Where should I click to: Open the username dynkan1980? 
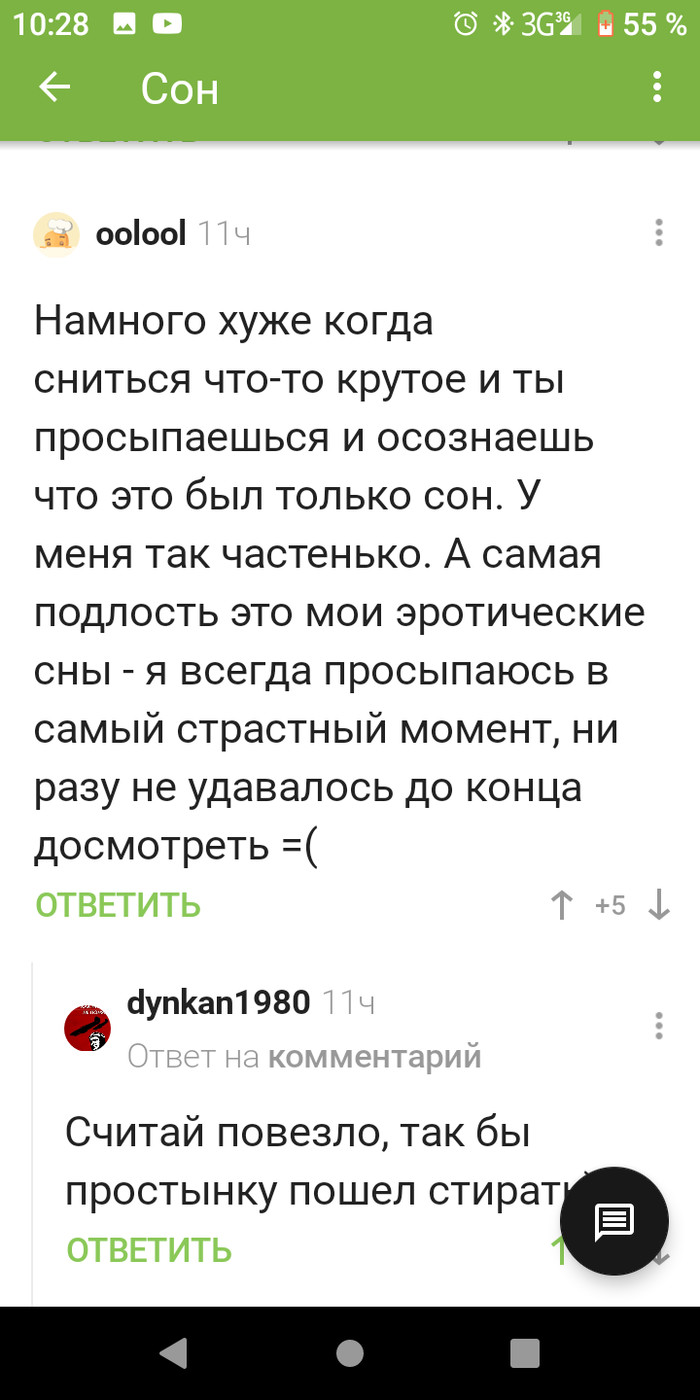pyautogui.click(x=218, y=1002)
